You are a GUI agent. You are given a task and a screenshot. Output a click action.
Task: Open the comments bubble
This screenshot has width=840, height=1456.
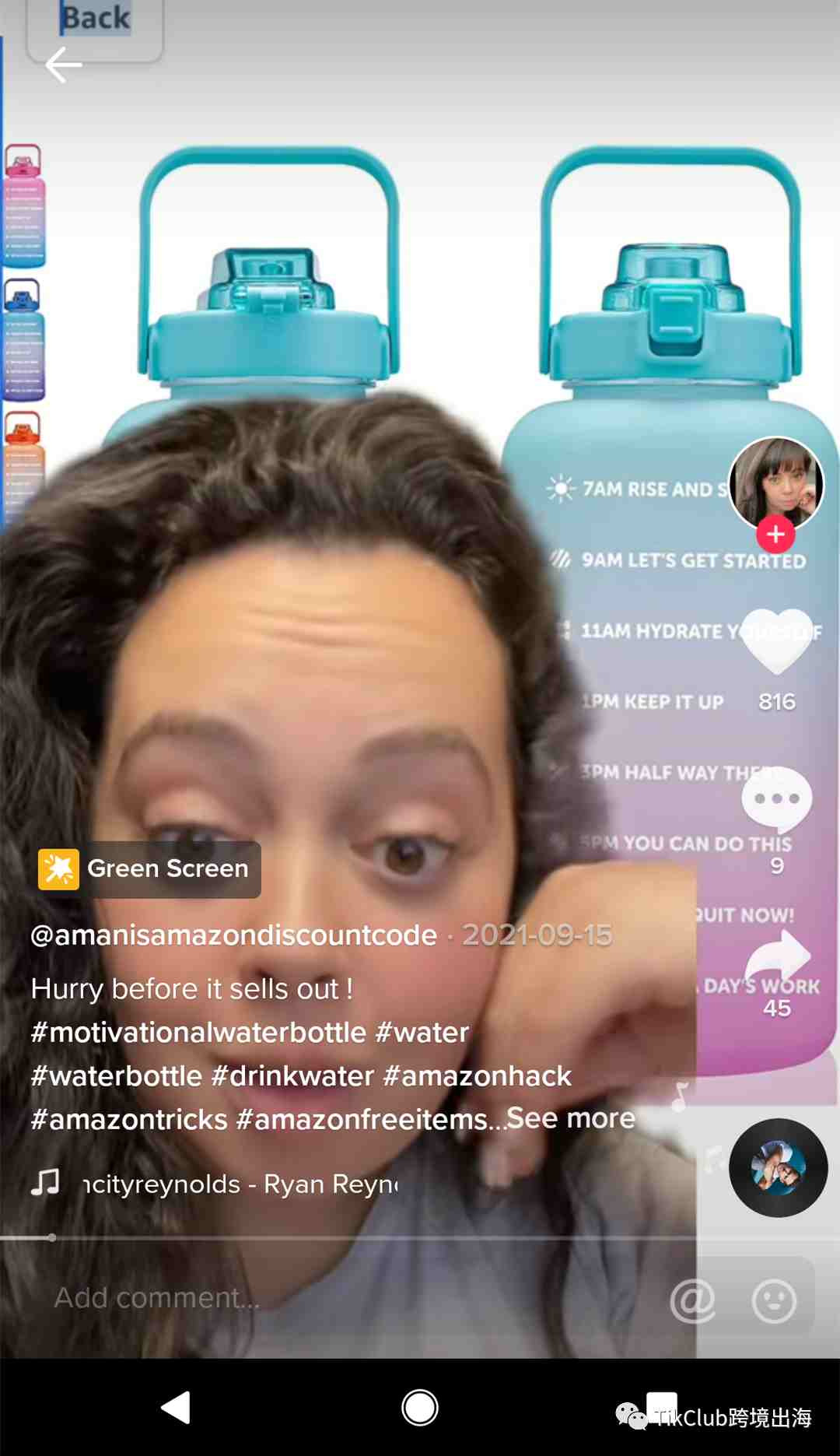point(776,801)
